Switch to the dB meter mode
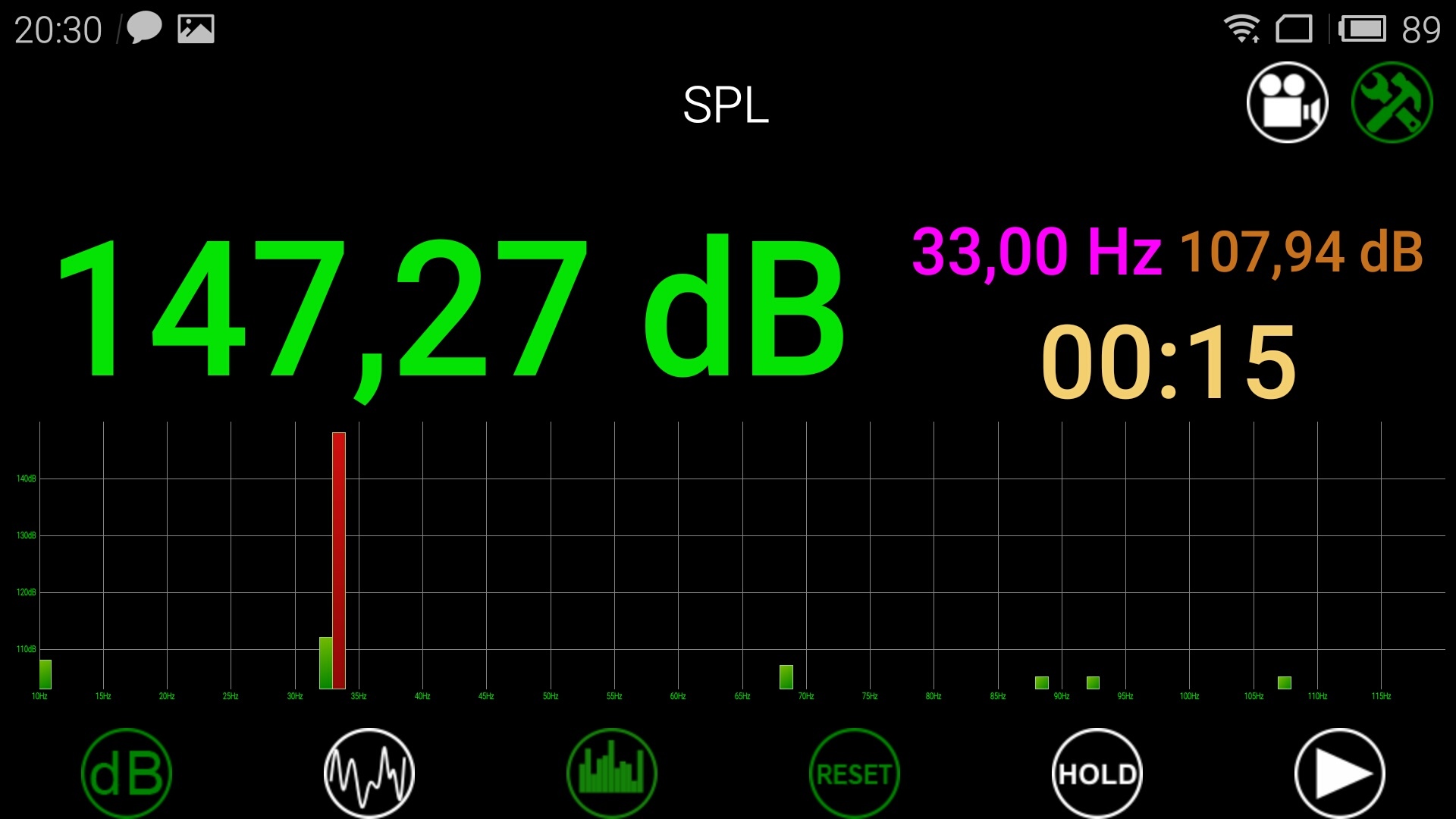1456x819 pixels. click(x=127, y=773)
